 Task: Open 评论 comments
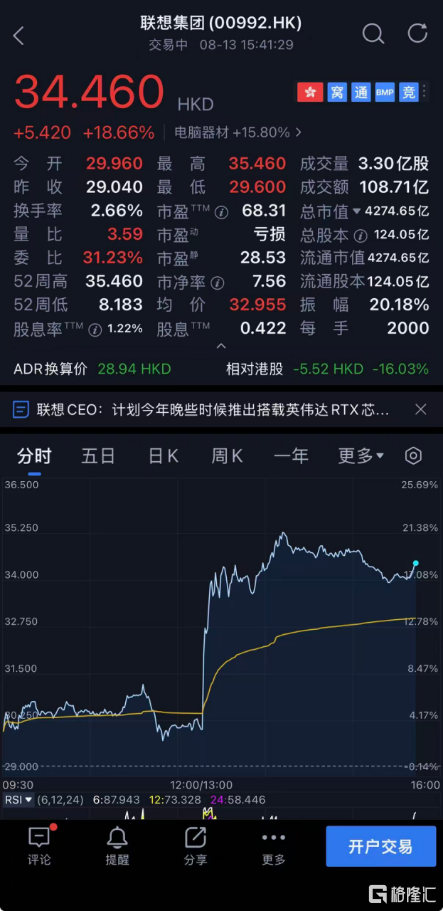pos(39,847)
